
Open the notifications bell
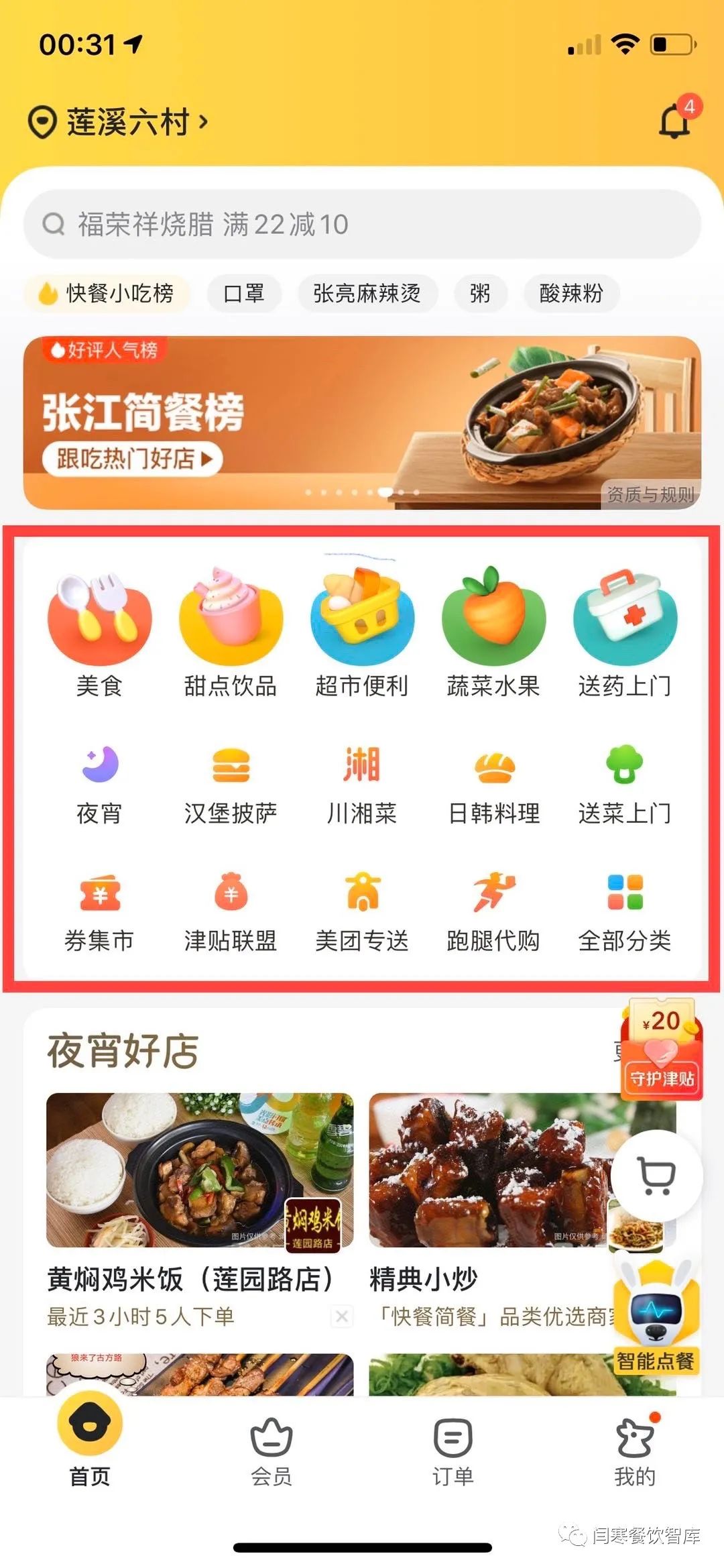click(674, 121)
